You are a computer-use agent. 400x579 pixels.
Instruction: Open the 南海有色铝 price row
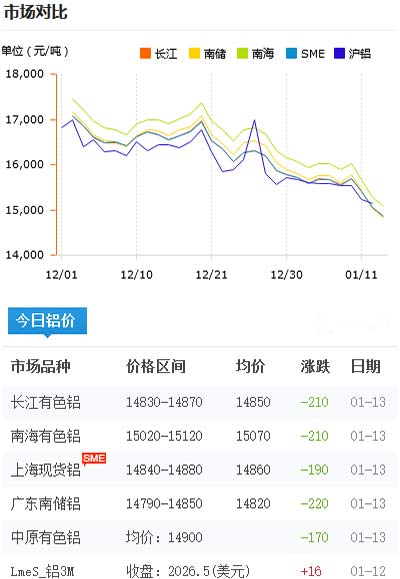[200, 436]
